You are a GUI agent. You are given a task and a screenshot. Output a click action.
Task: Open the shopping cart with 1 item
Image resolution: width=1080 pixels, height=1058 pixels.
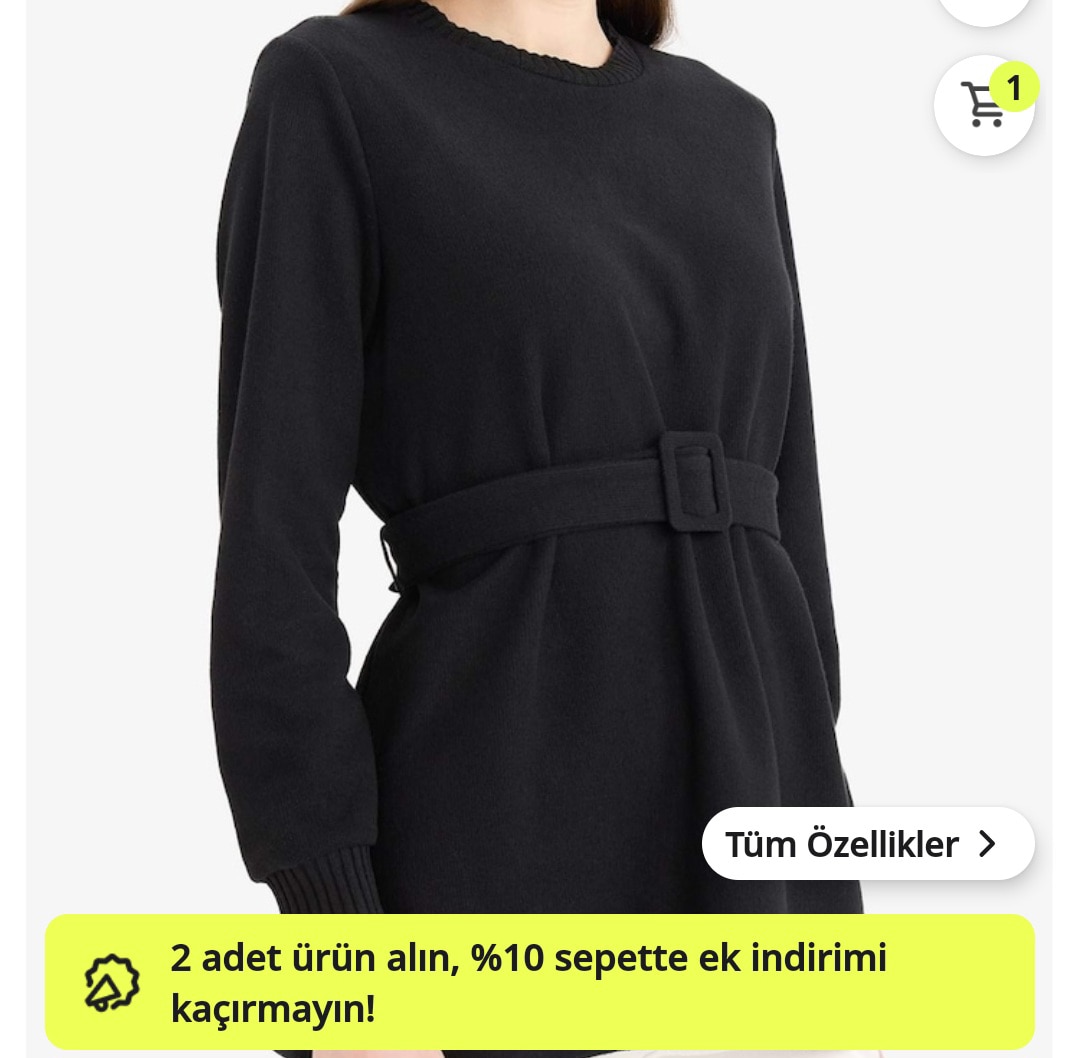(x=984, y=105)
